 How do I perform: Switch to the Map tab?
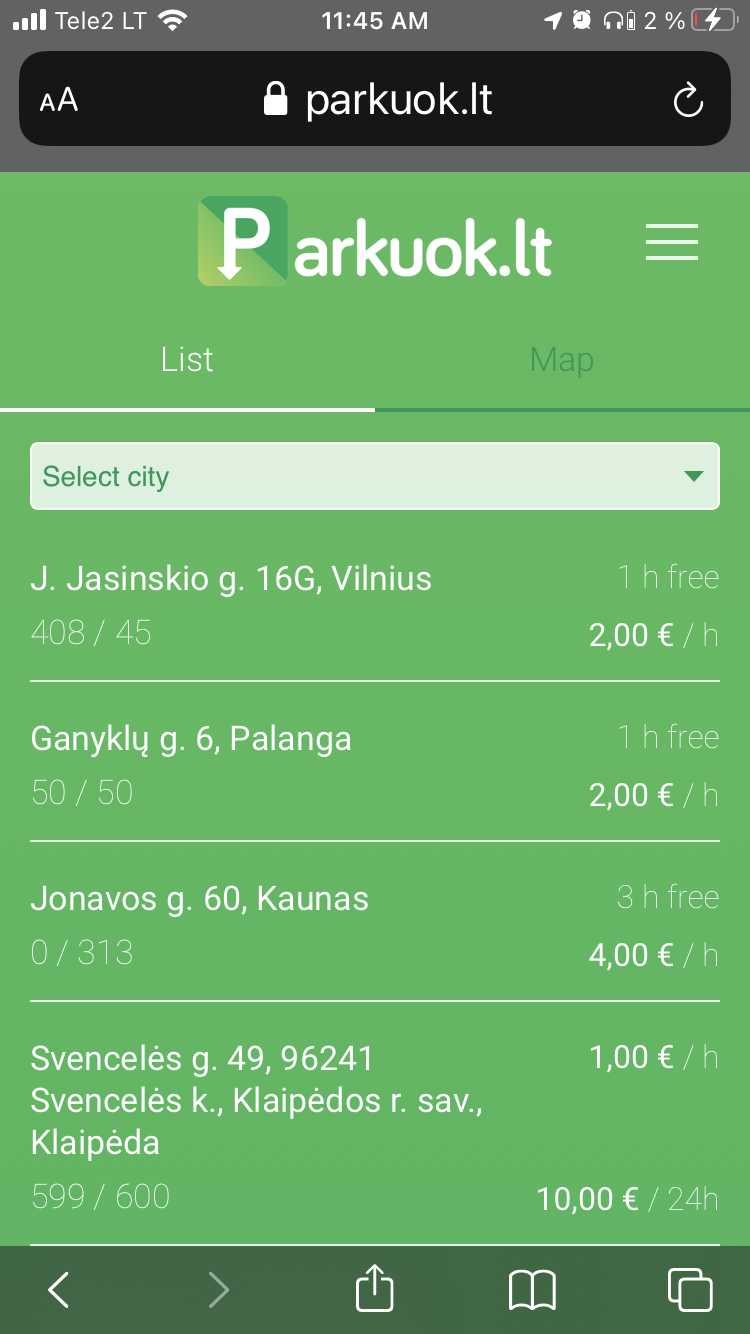coord(561,360)
